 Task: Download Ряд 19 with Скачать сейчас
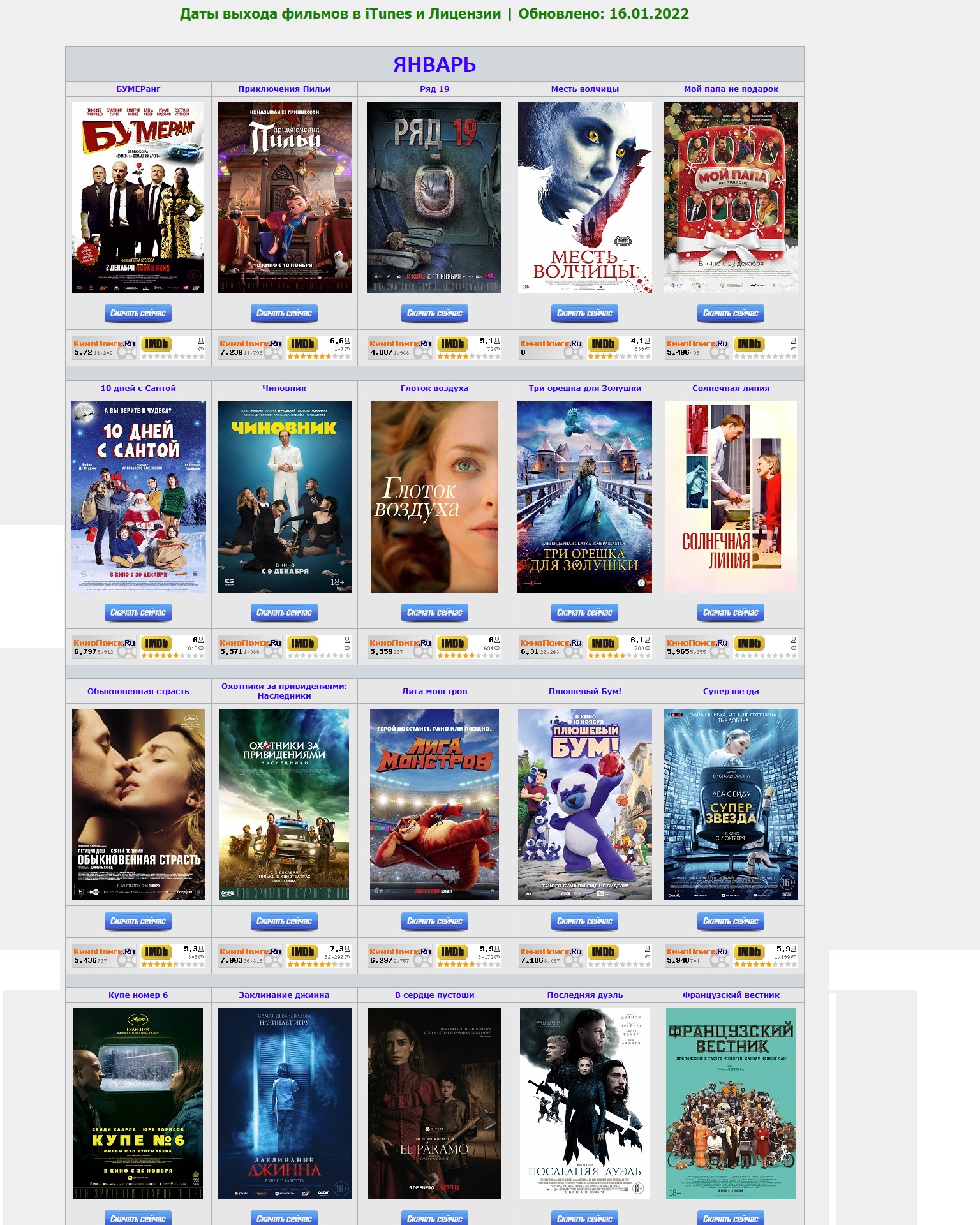click(x=434, y=313)
